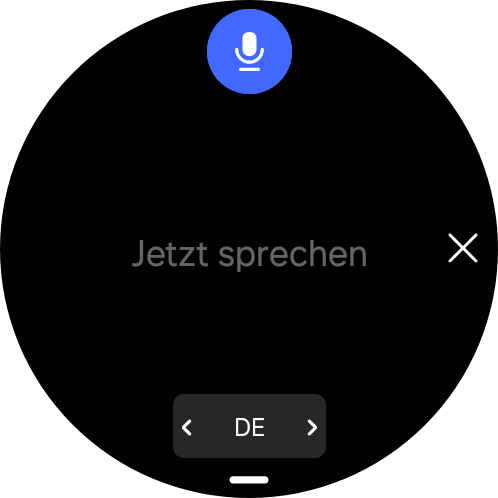
Task: Tap the blue microphone button
Action: (249, 52)
